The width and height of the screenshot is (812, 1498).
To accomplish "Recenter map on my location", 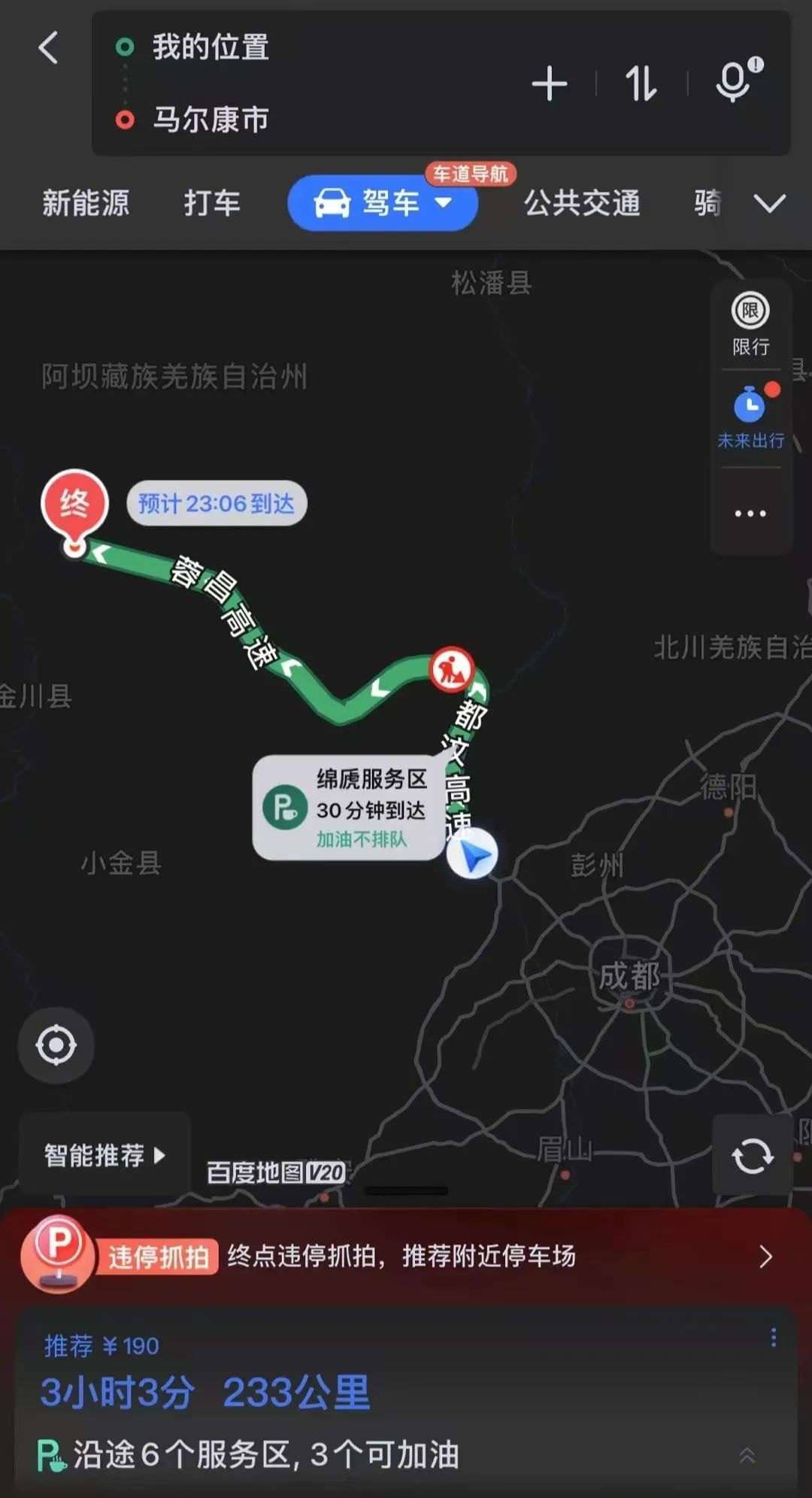I will tap(56, 1045).
